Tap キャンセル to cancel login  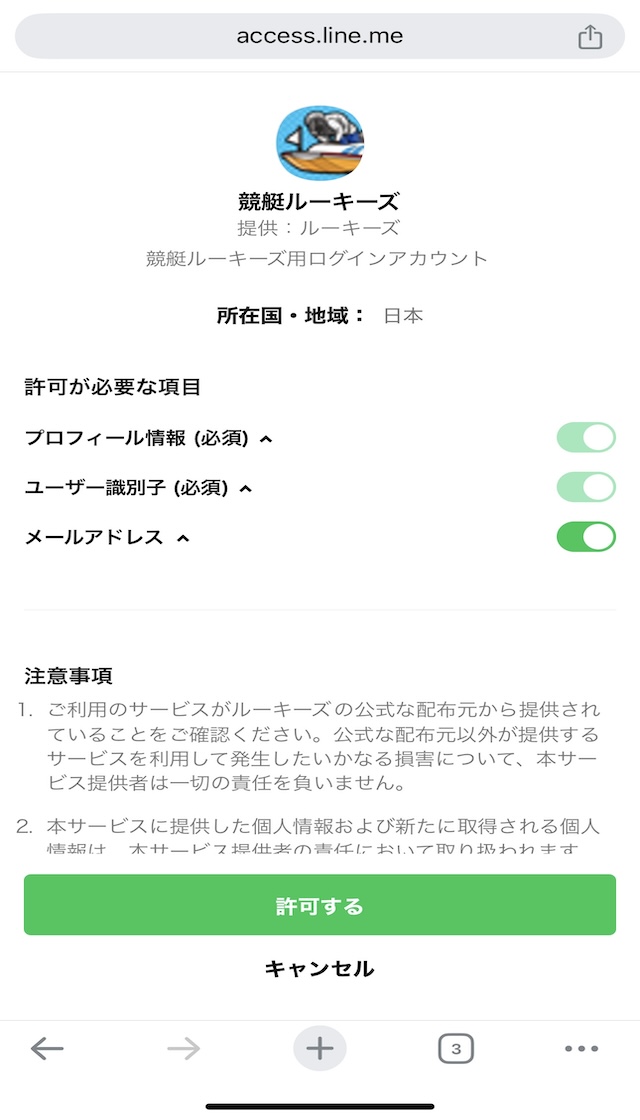point(320,969)
